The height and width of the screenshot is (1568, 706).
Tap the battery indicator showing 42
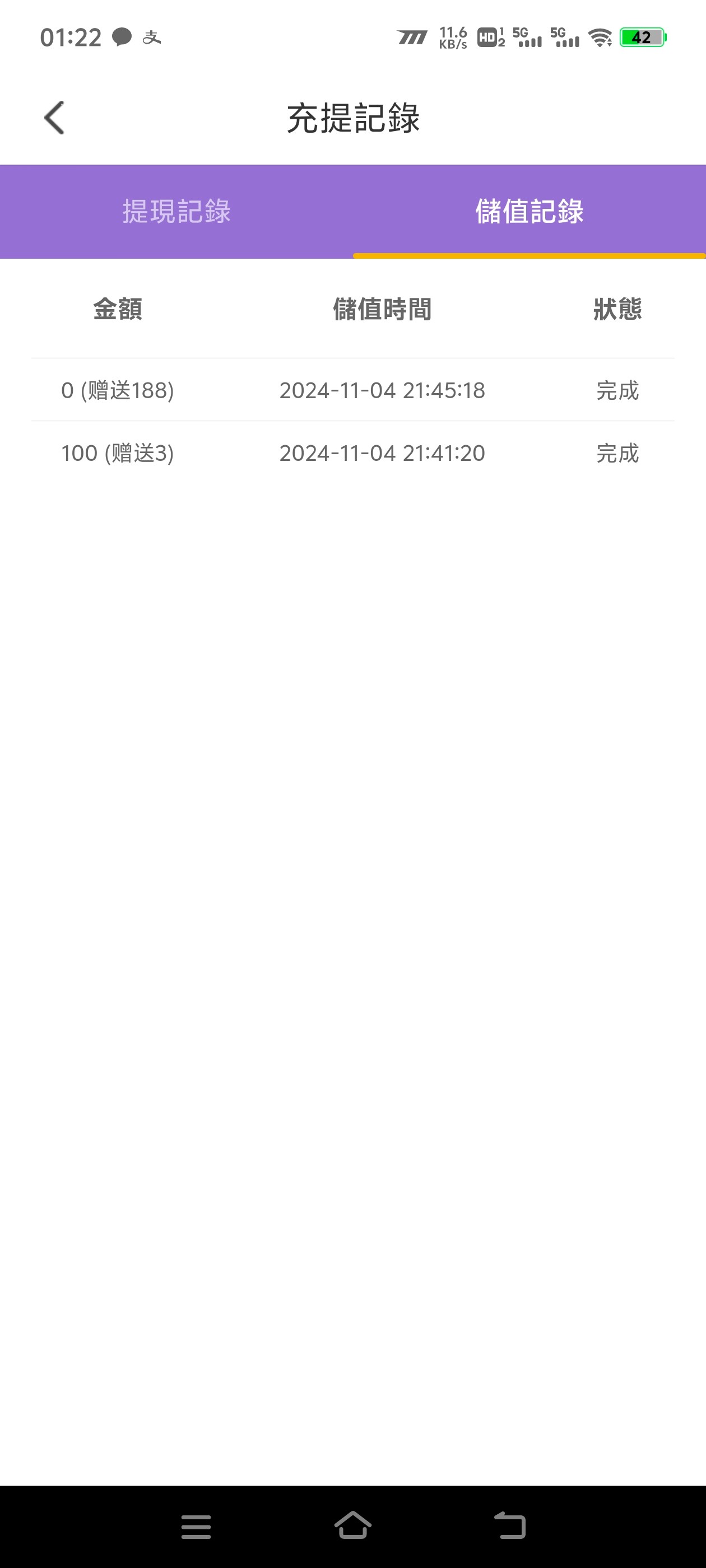(x=640, y=38)
